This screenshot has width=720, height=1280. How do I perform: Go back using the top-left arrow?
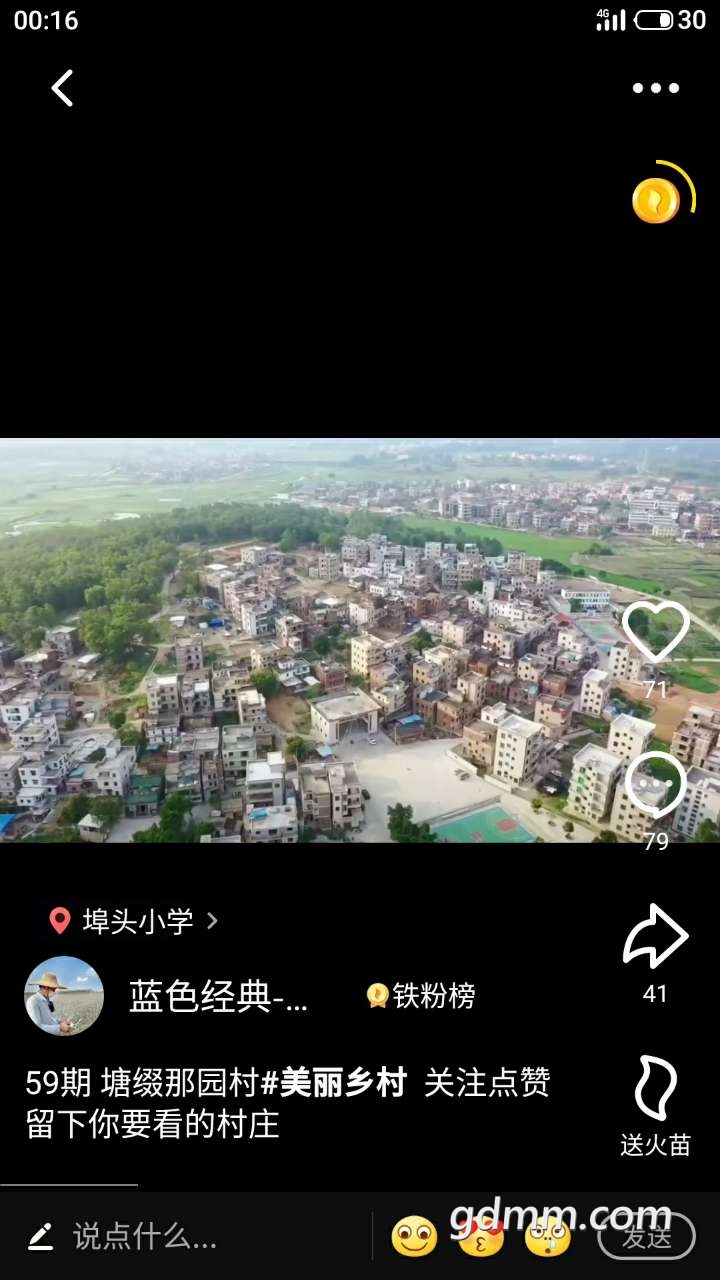point(62,88)
